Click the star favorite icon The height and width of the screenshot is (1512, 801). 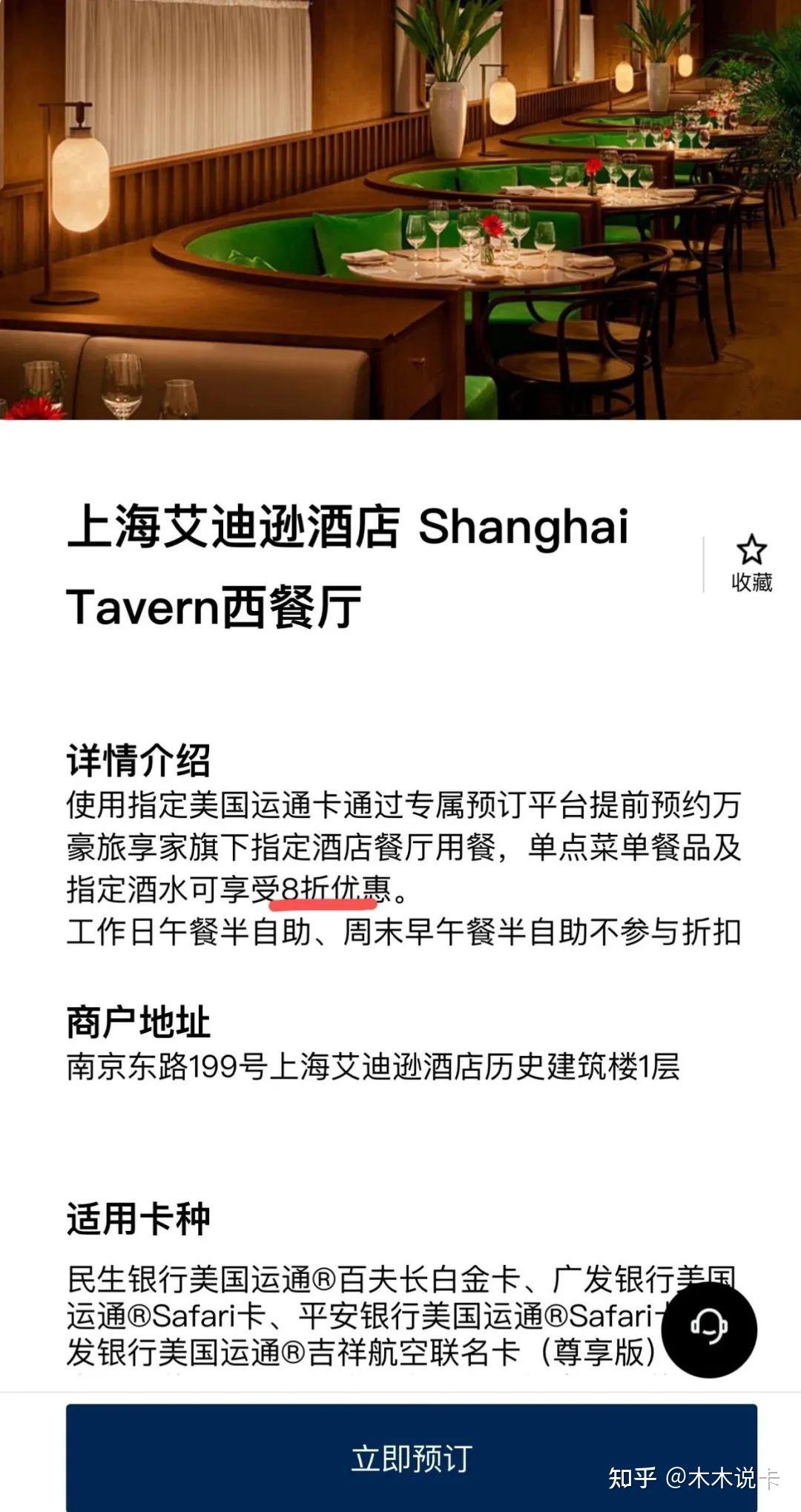pos(753,549)
